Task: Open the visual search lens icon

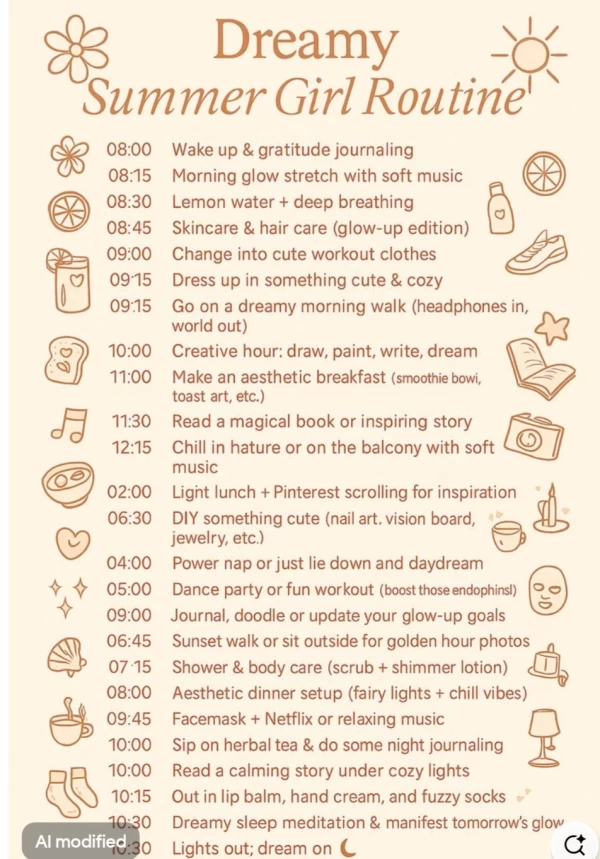Action: pos(574,844)
